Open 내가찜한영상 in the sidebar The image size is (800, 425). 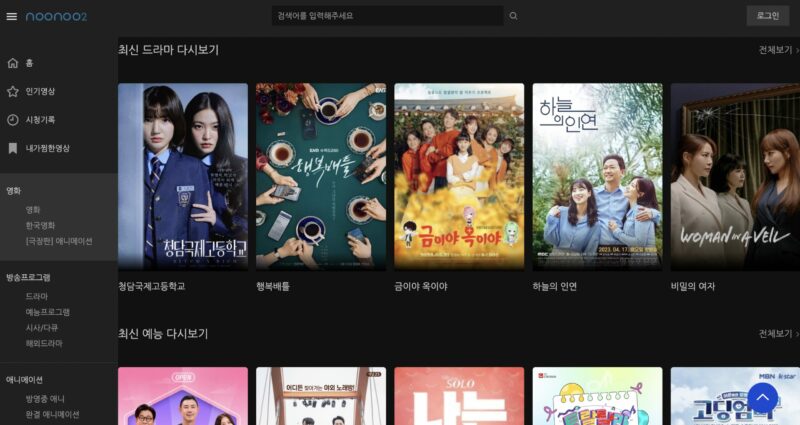[x=47, y=148]
